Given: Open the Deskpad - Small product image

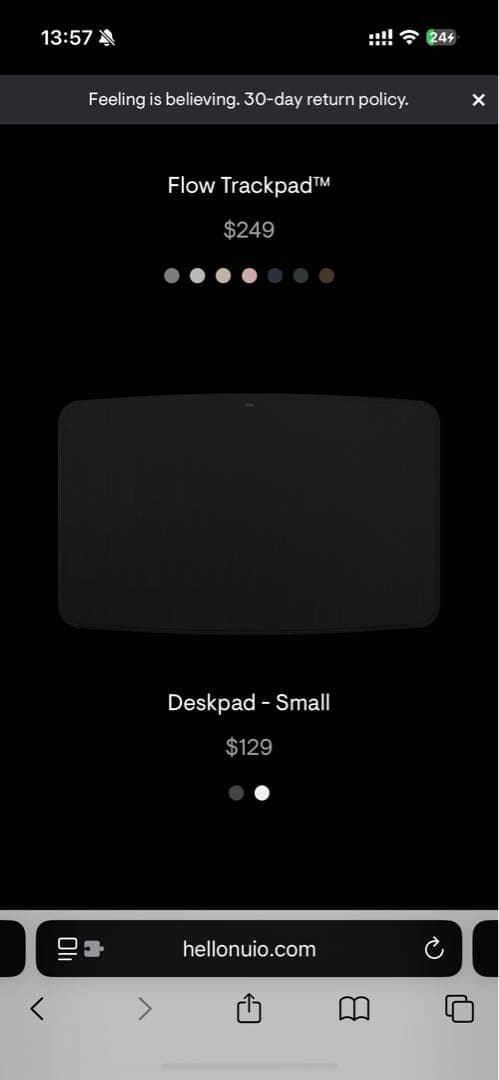Looking at the screenshot, I should [249, 514].
